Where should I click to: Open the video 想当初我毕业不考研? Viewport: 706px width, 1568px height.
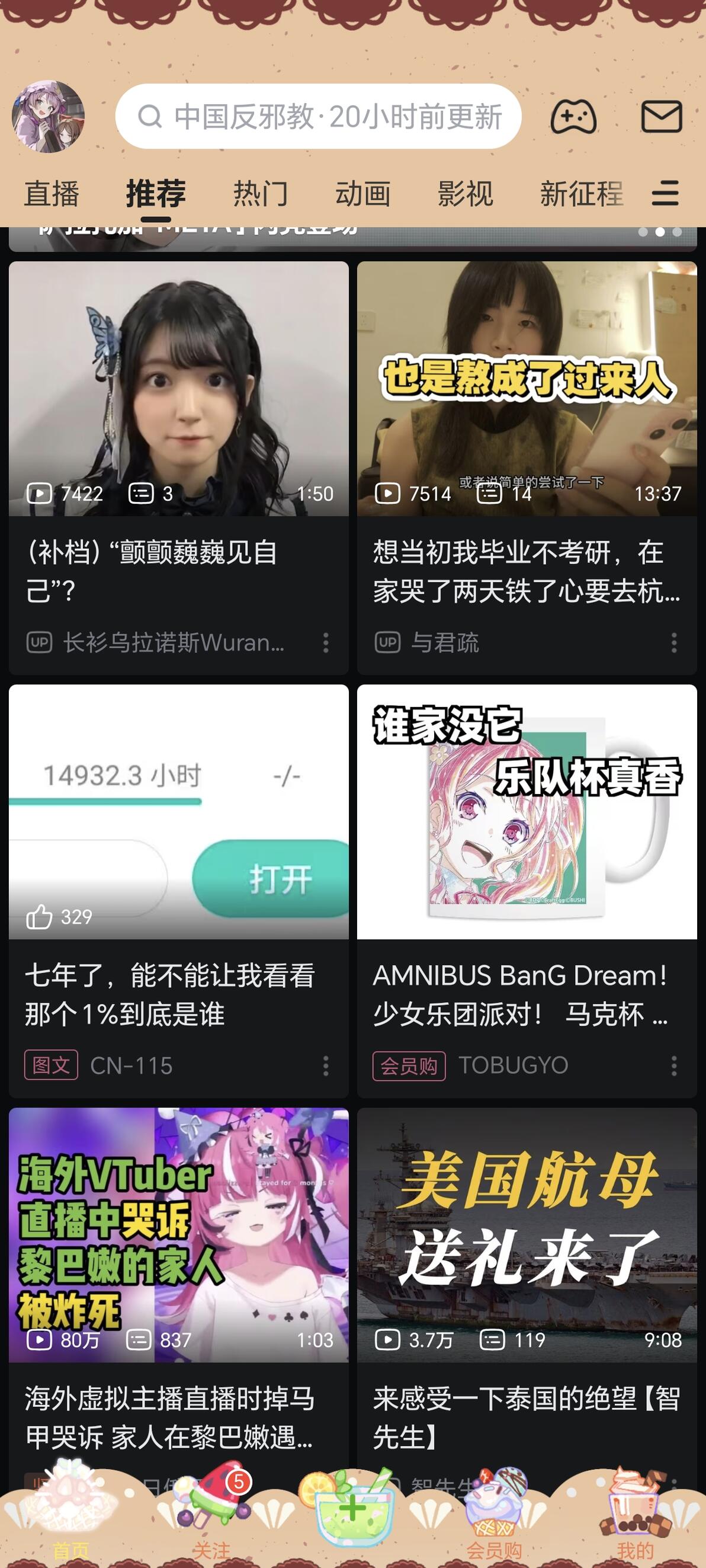point(527,468)
